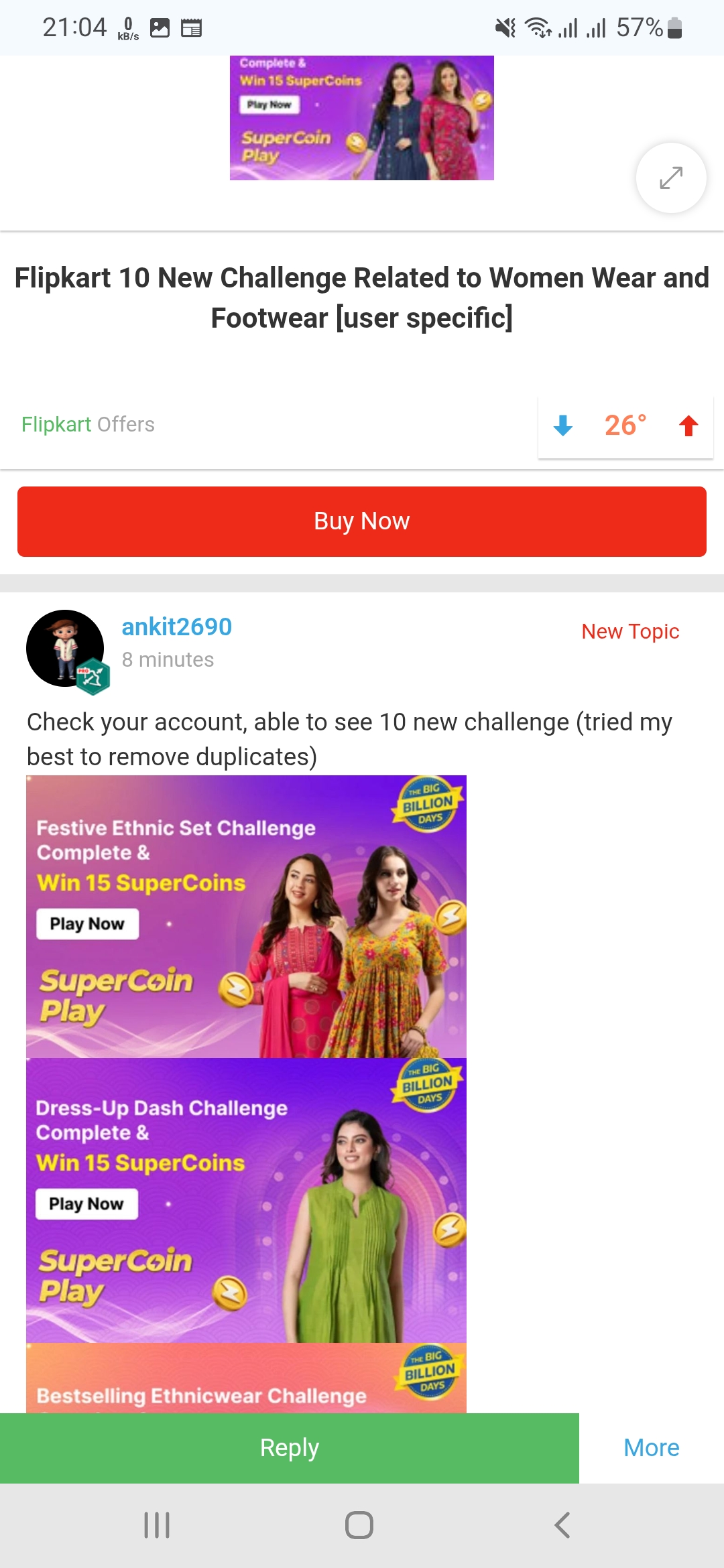Screen dimensions: 724x1568
Task: Select the New Topic label
Action: 630,631
